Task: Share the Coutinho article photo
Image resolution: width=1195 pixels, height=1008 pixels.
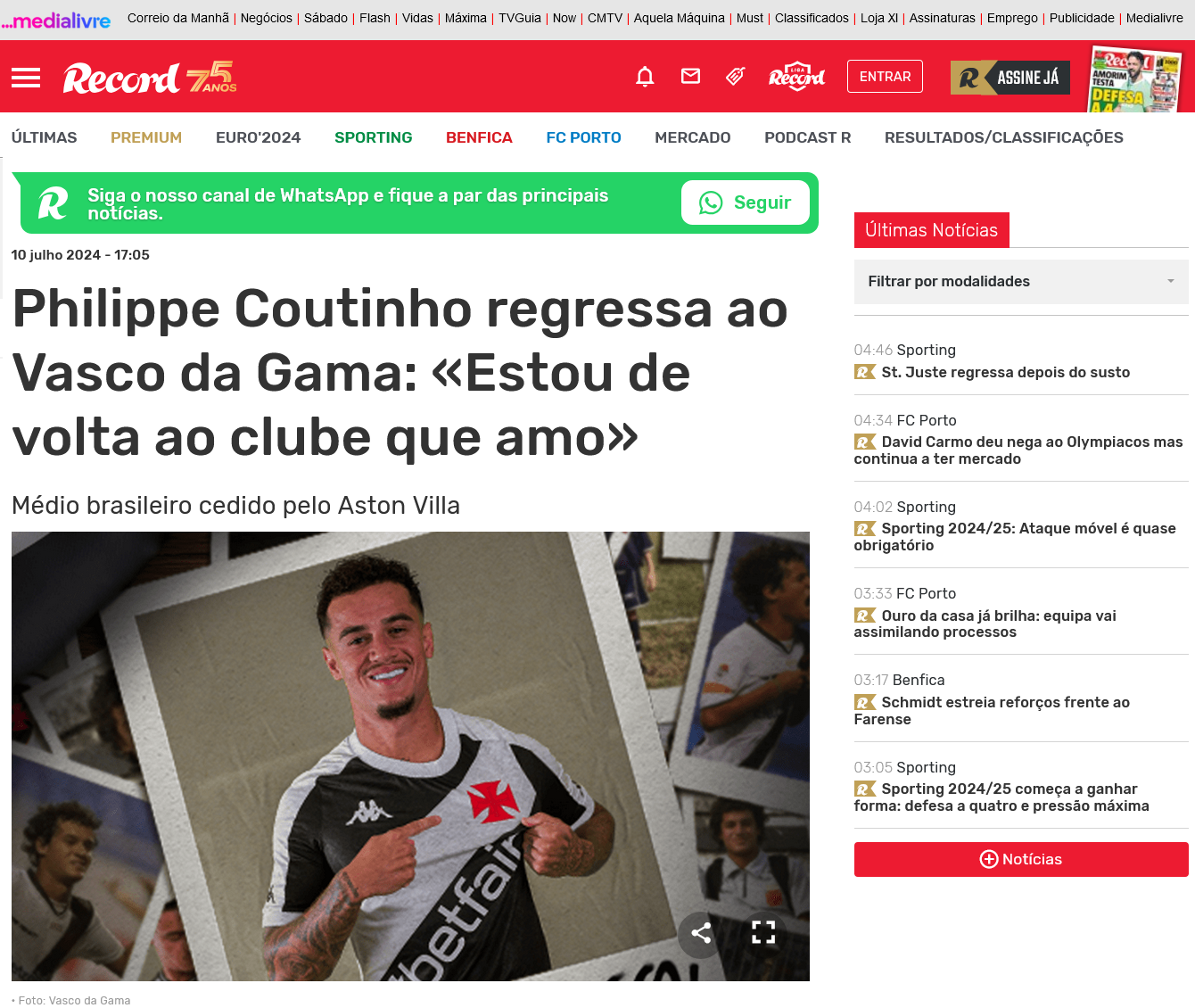Action: (x=701, y=933)
